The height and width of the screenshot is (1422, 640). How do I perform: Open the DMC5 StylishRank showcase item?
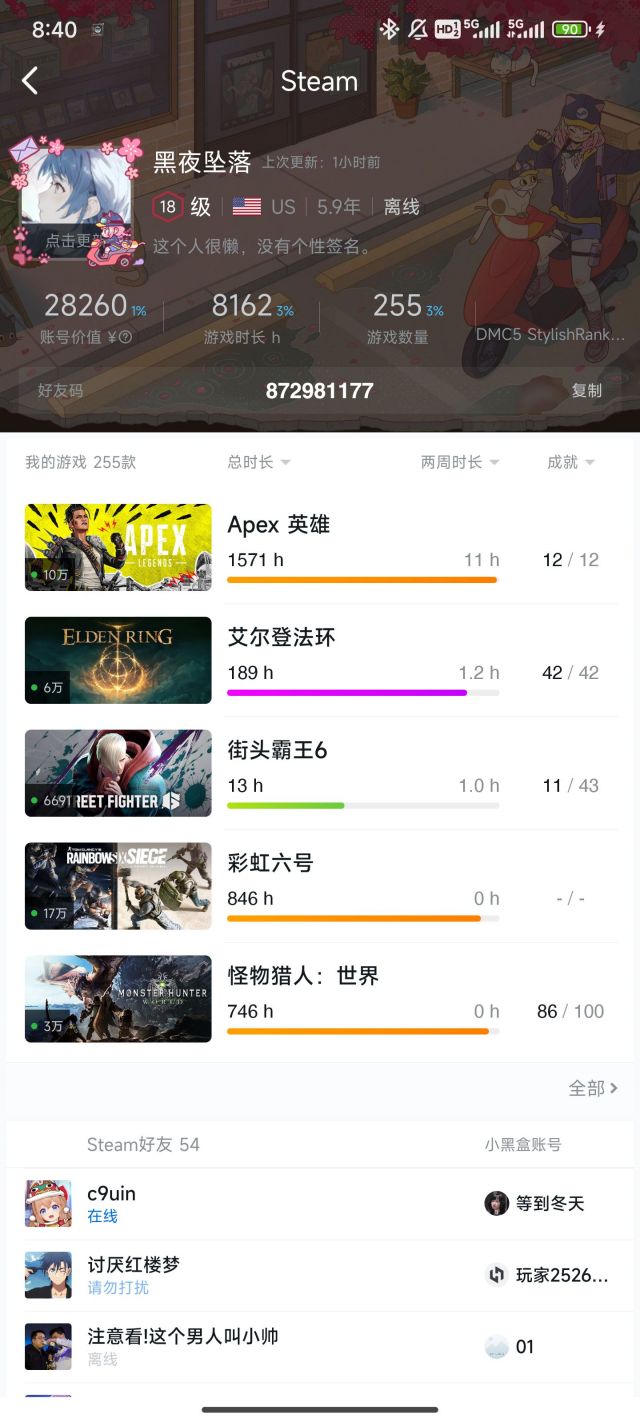point(550,335)
